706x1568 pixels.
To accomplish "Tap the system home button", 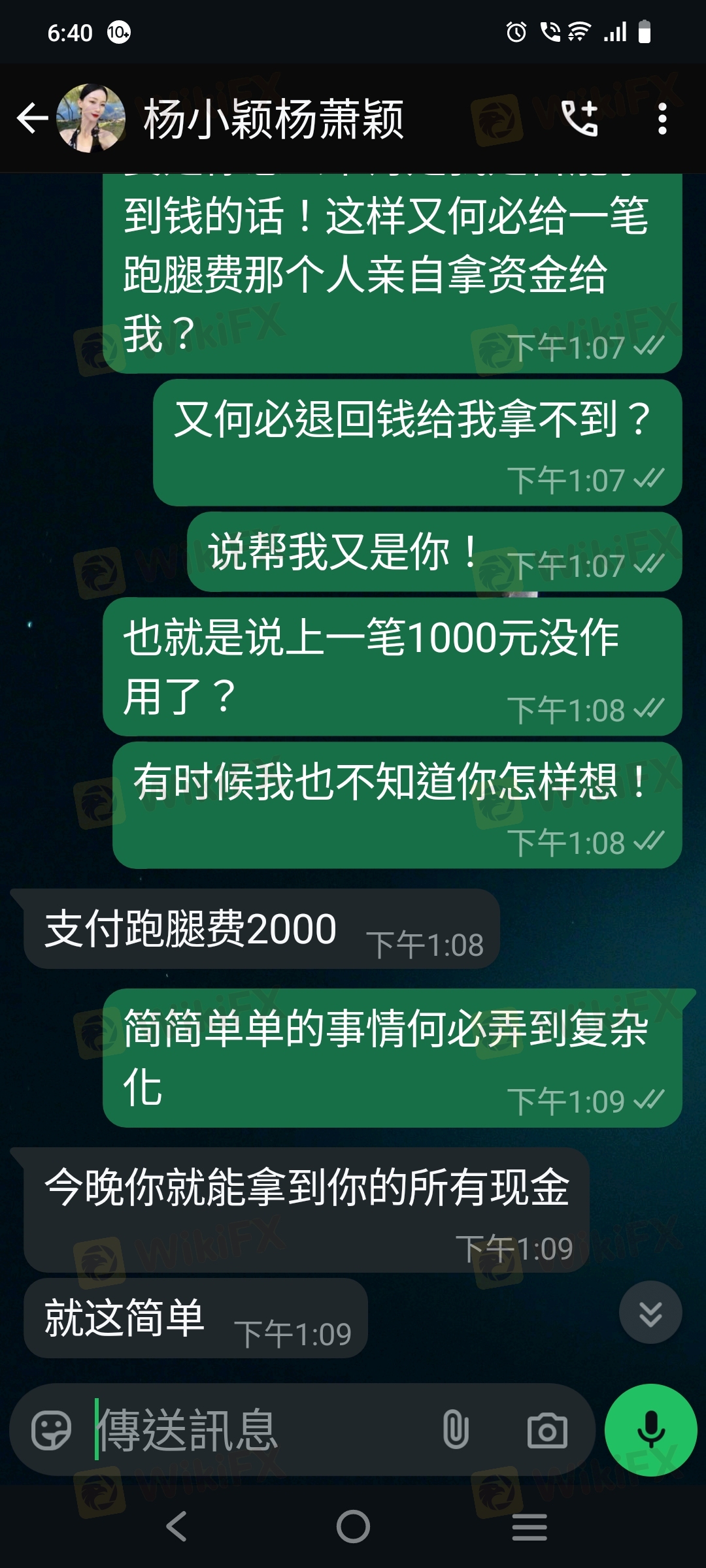I will click(x=353, y=1527).
